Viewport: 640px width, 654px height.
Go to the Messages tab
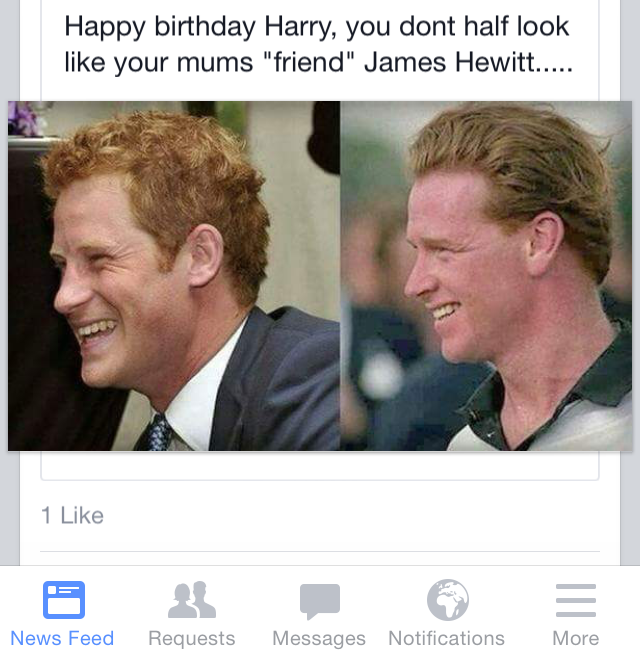pyautogui.click(x=319, y=613)
